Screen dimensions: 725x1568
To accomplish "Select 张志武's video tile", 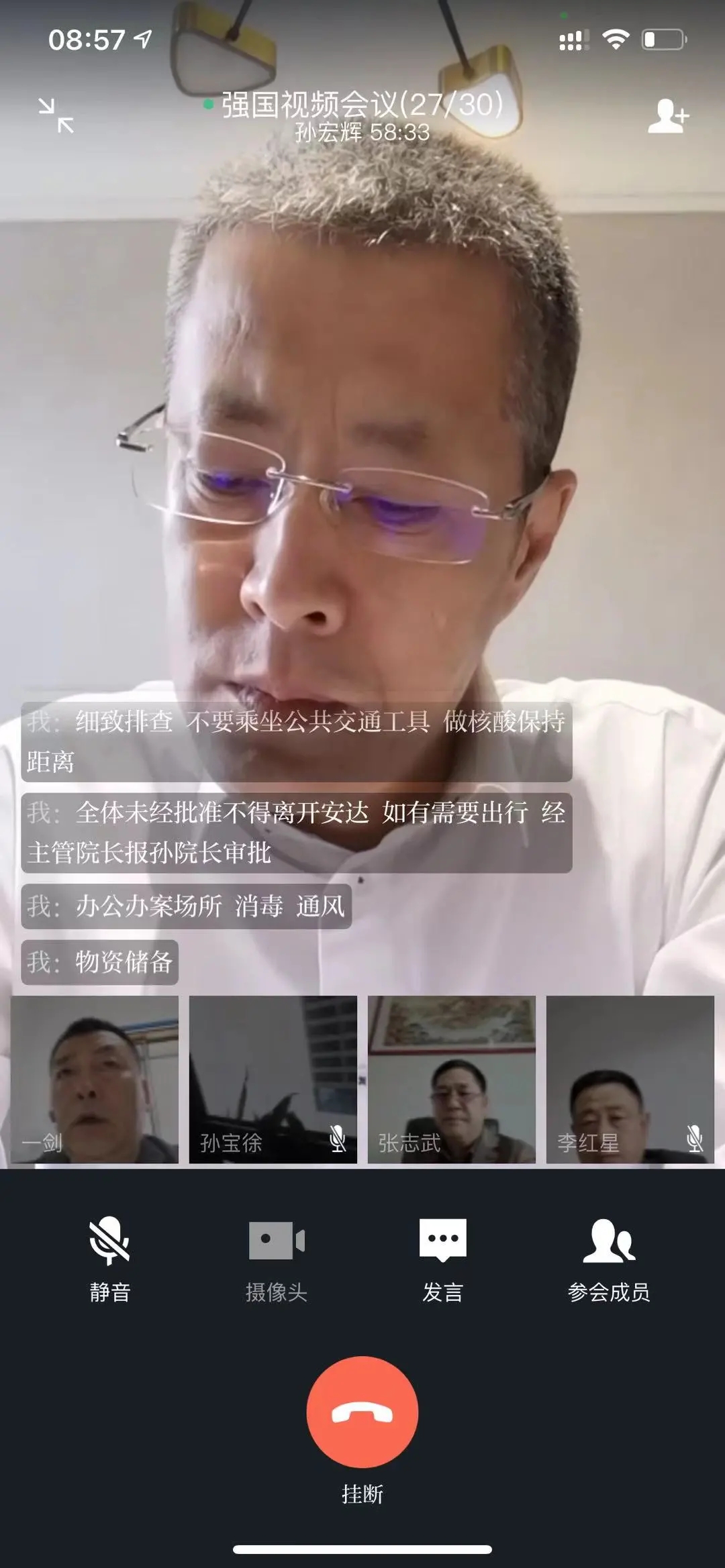I will pos(452,1079).
